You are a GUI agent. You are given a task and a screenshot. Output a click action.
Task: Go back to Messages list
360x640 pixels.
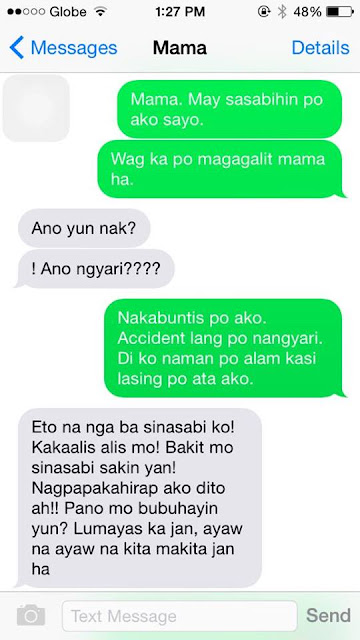click(63, 48)
